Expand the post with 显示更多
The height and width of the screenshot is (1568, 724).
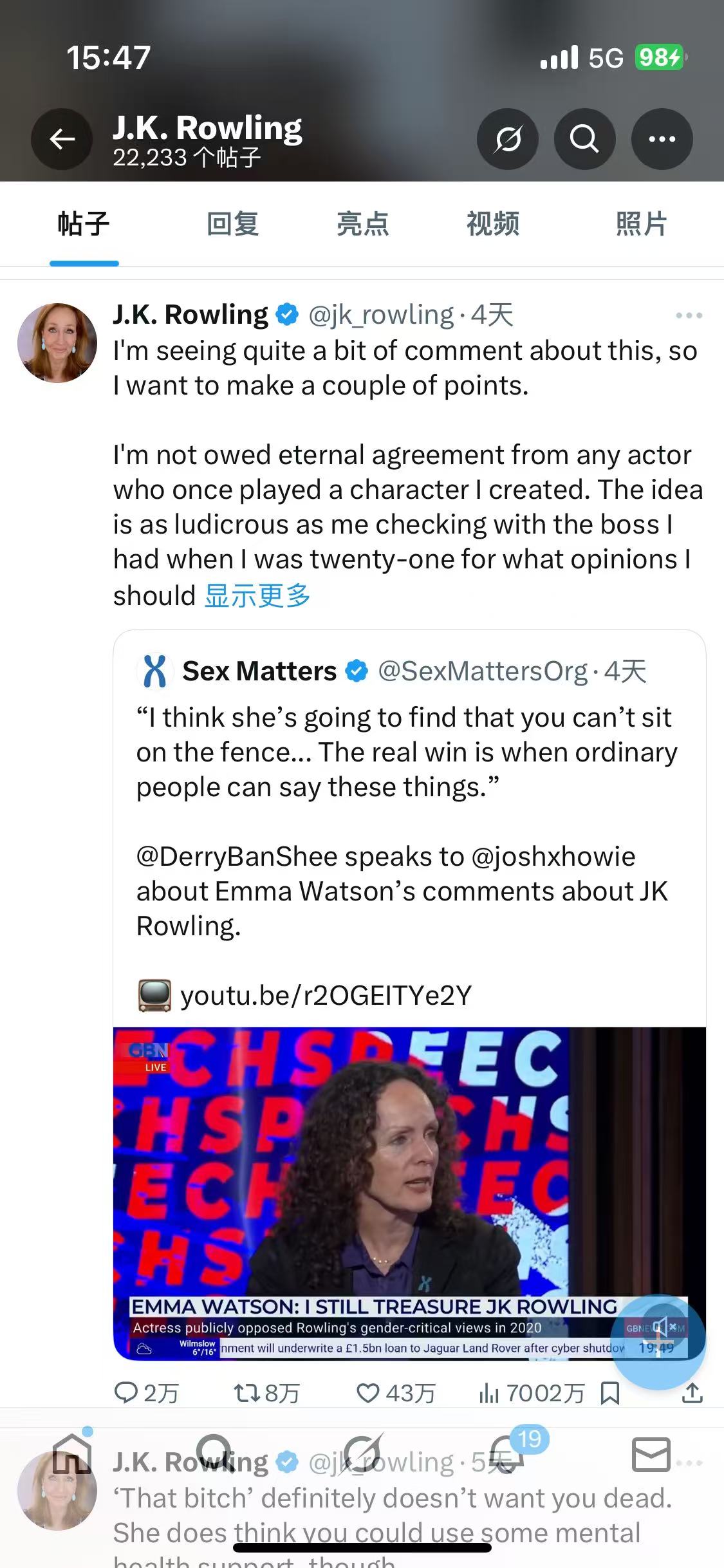(257, 595)
